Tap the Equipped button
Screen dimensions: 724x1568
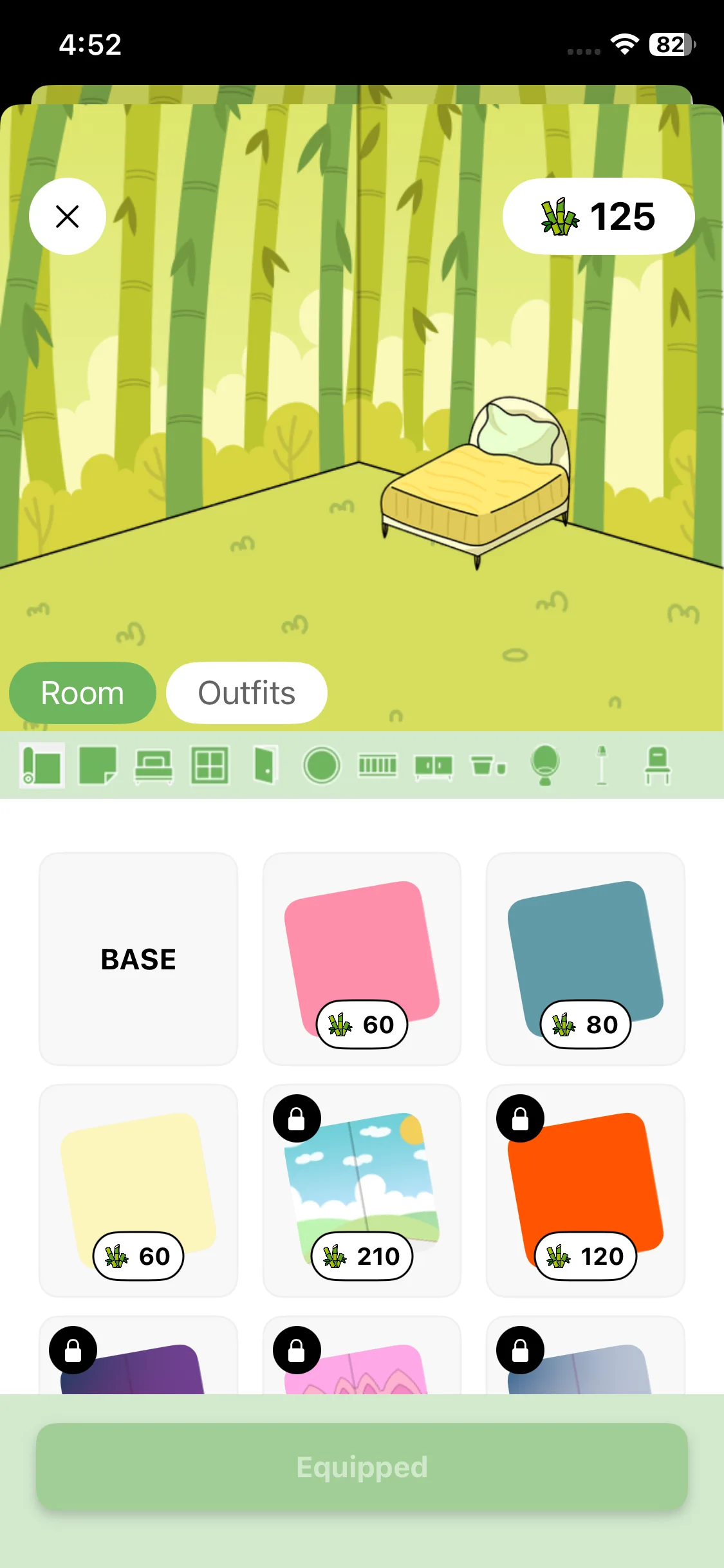pos(362,1467)
